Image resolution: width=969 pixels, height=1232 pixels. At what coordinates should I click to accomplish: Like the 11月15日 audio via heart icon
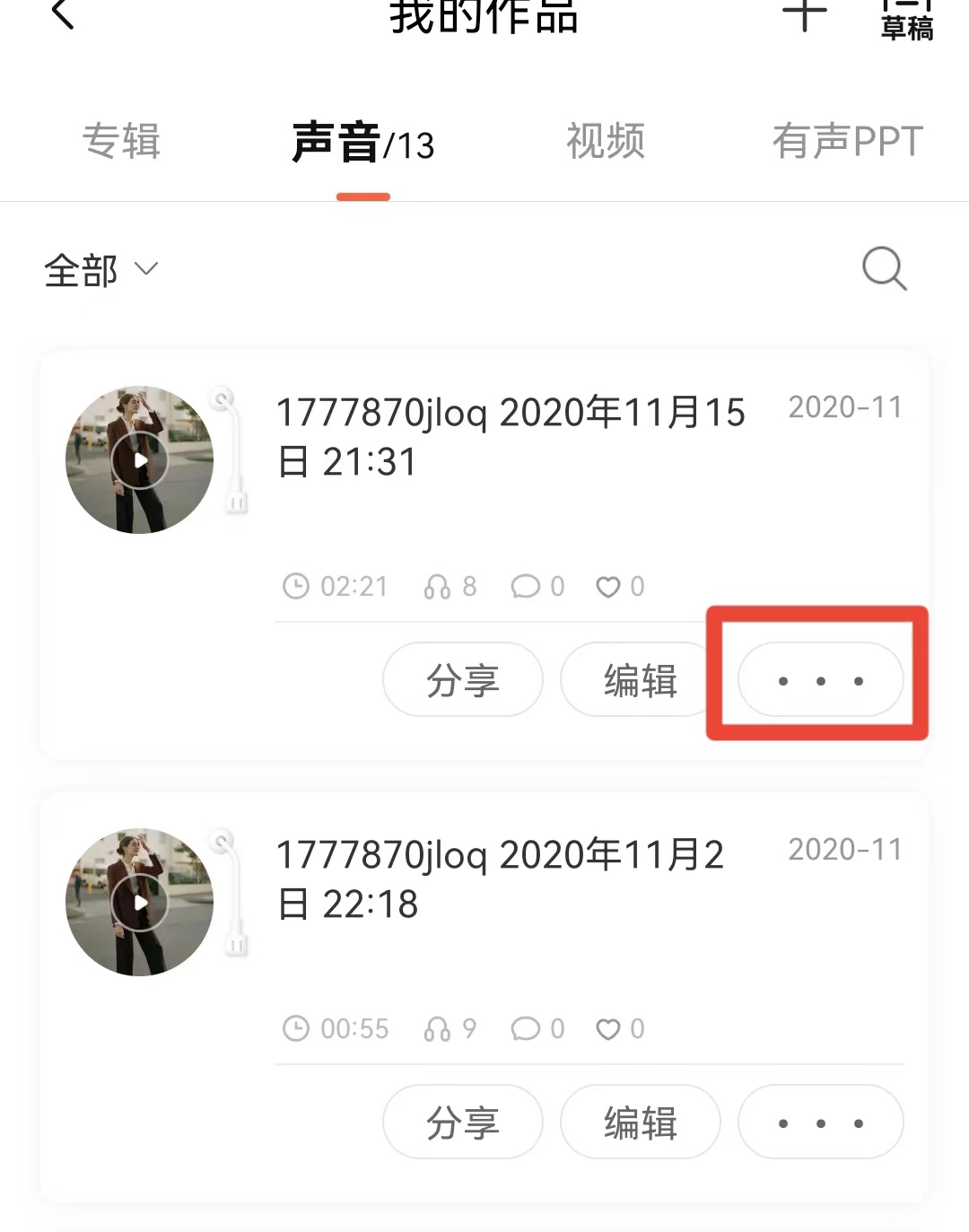point(609,586)
